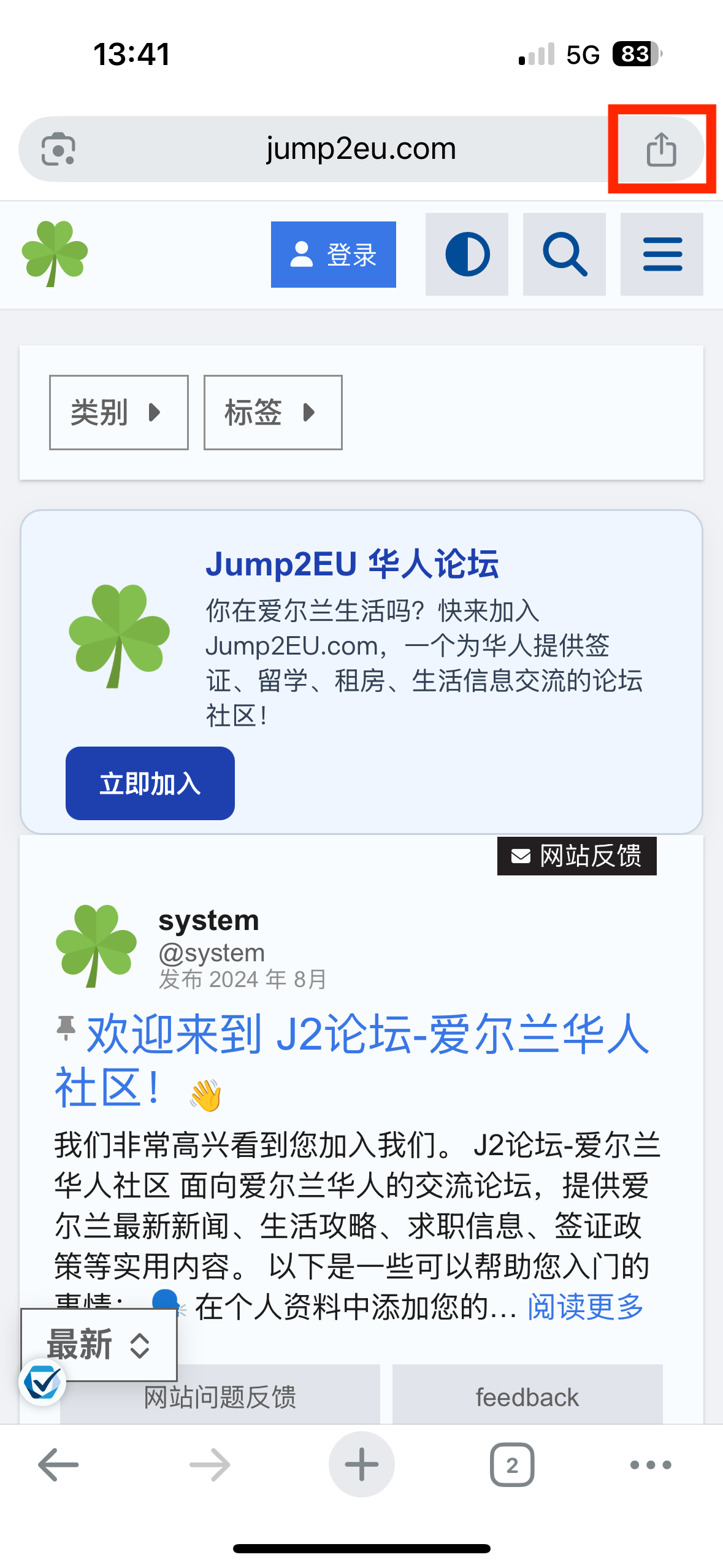Open the site search magnifier

pyautogui.click(x=564, y=255)
